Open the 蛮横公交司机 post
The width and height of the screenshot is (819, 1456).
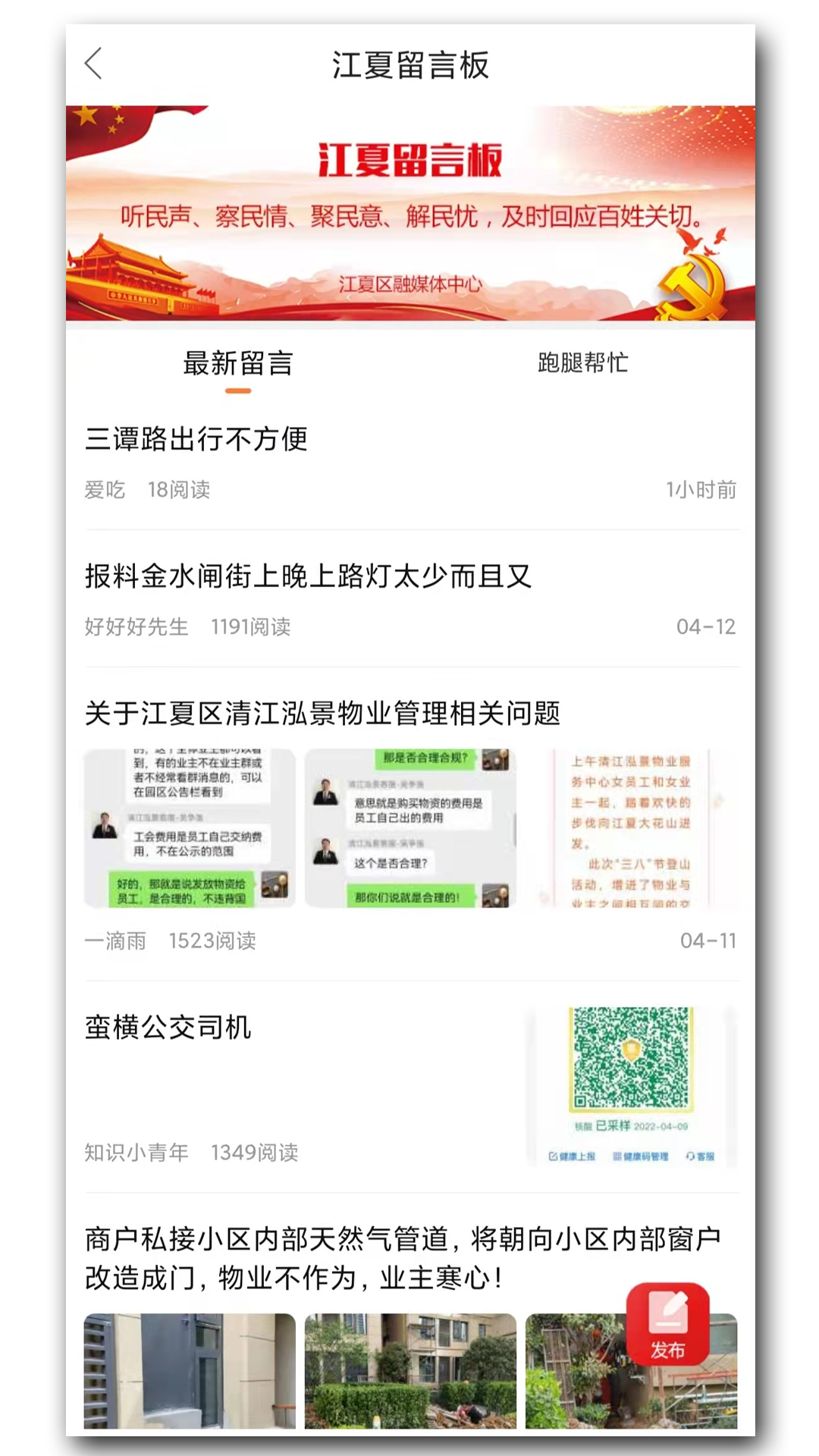point(168,1027)
